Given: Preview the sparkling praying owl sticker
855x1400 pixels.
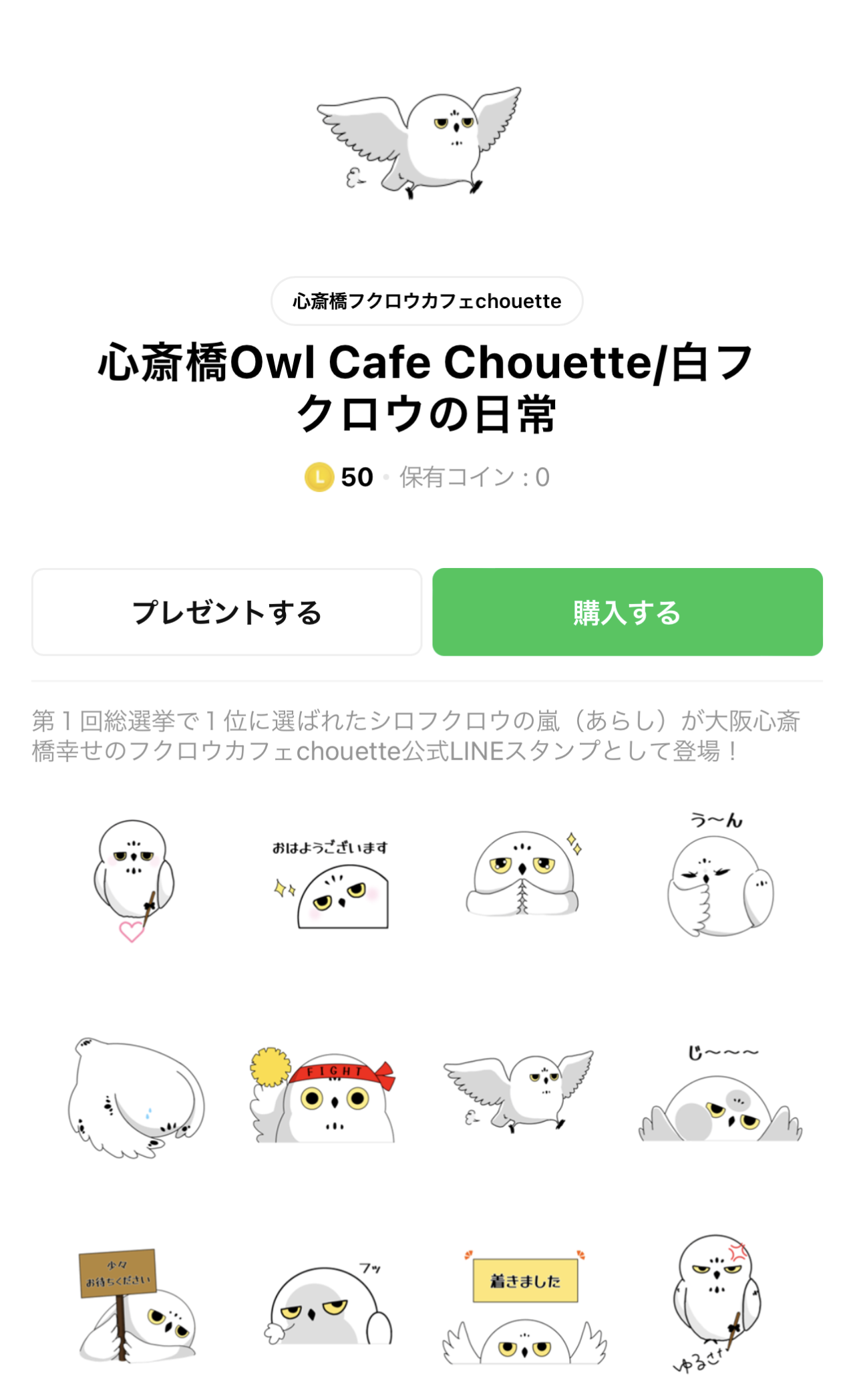Looking at the screenshot, I should [524, 874].
